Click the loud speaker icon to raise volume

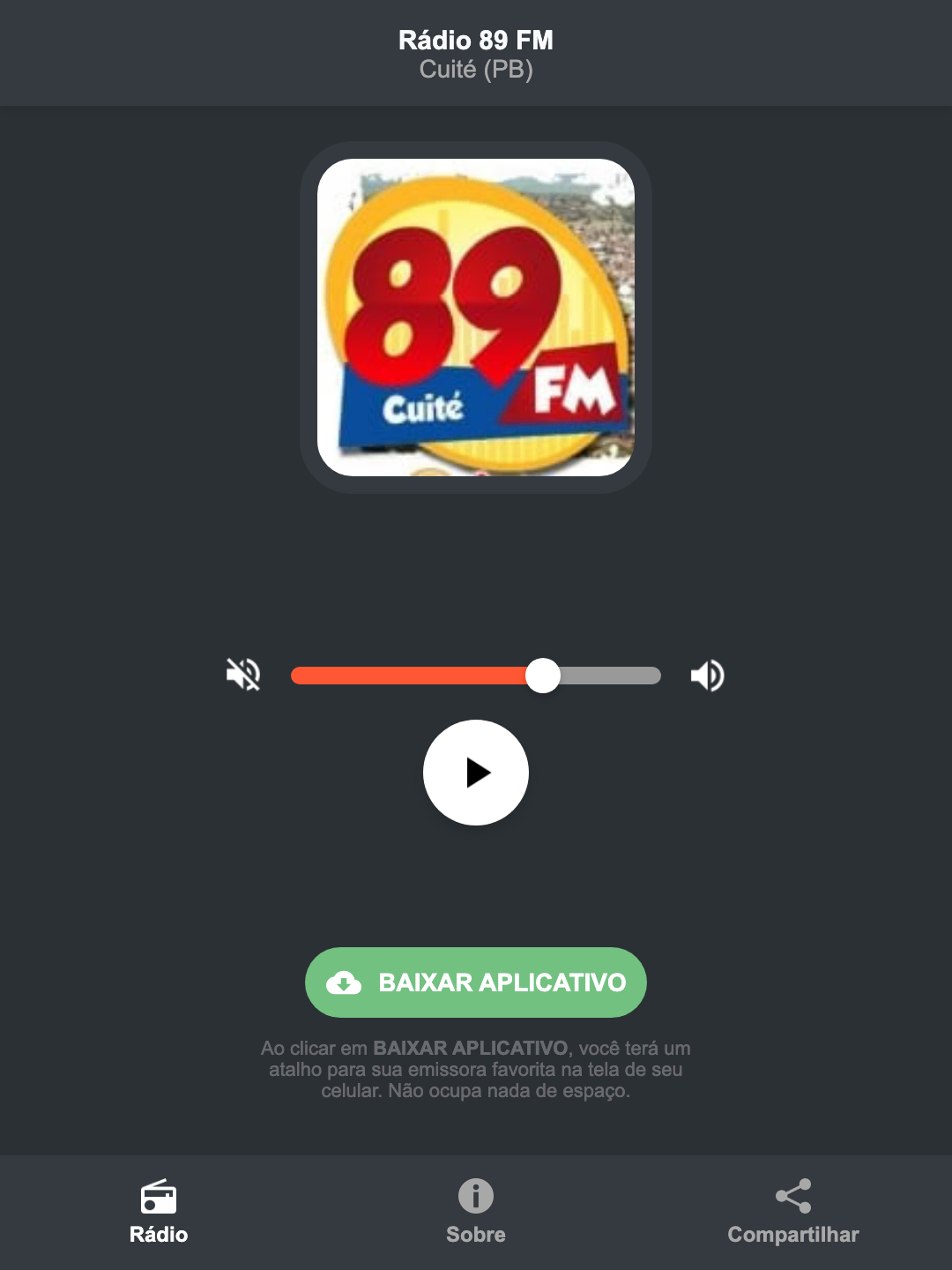tap(707, 675)
